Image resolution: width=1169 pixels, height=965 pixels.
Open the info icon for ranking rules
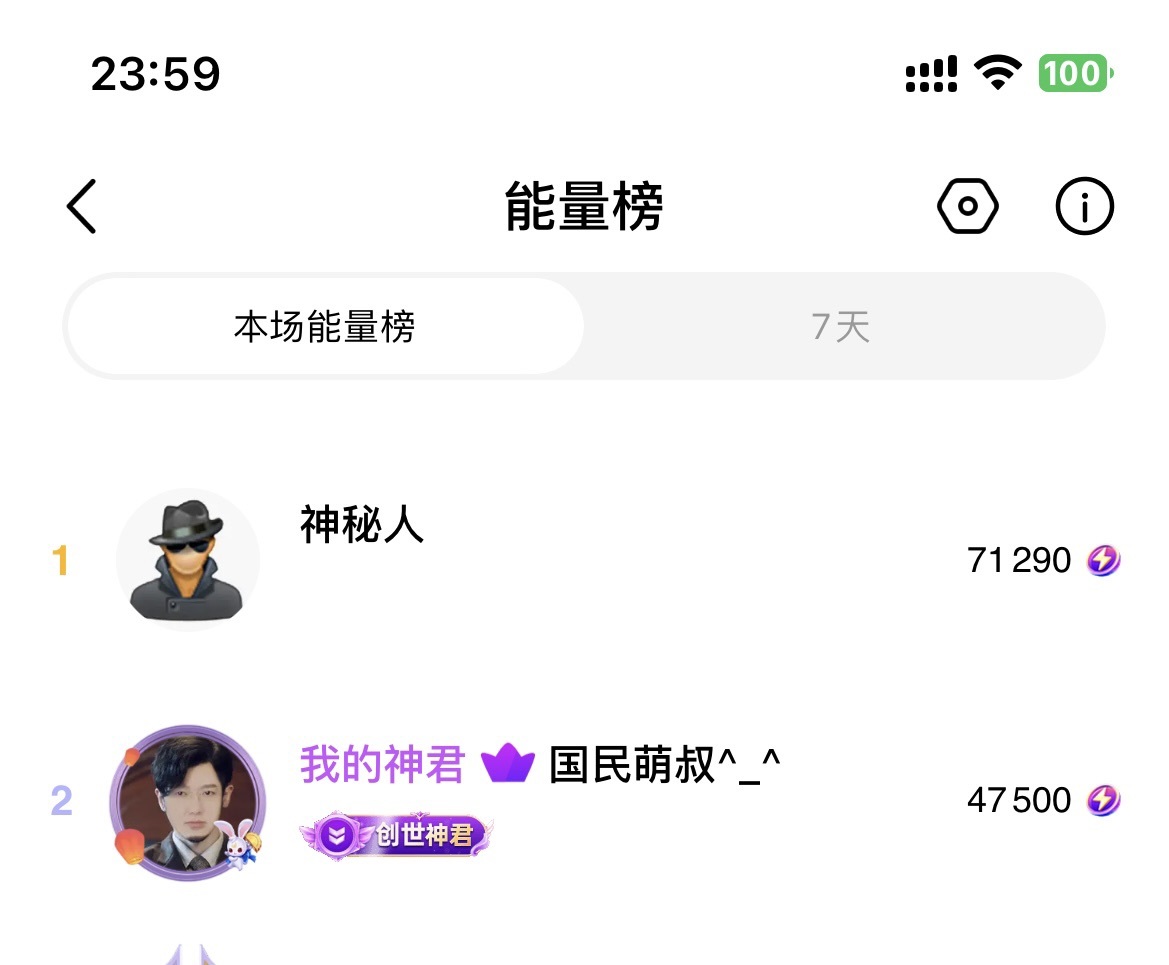coord(1084,207)
